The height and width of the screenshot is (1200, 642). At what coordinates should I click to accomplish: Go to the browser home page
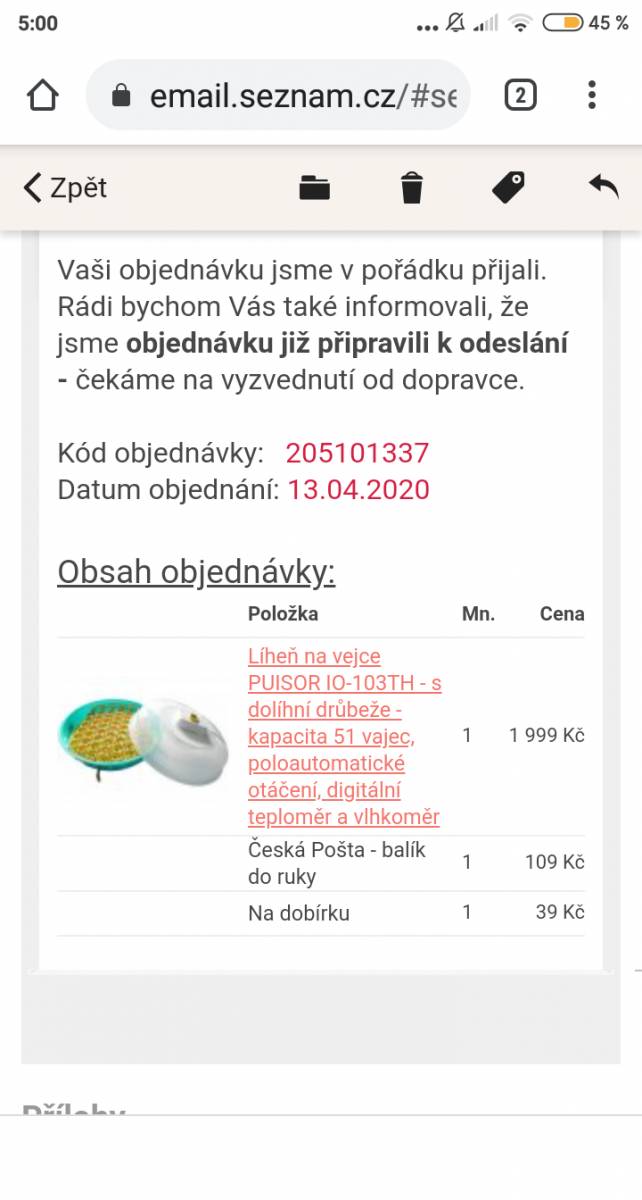(43, 96)
